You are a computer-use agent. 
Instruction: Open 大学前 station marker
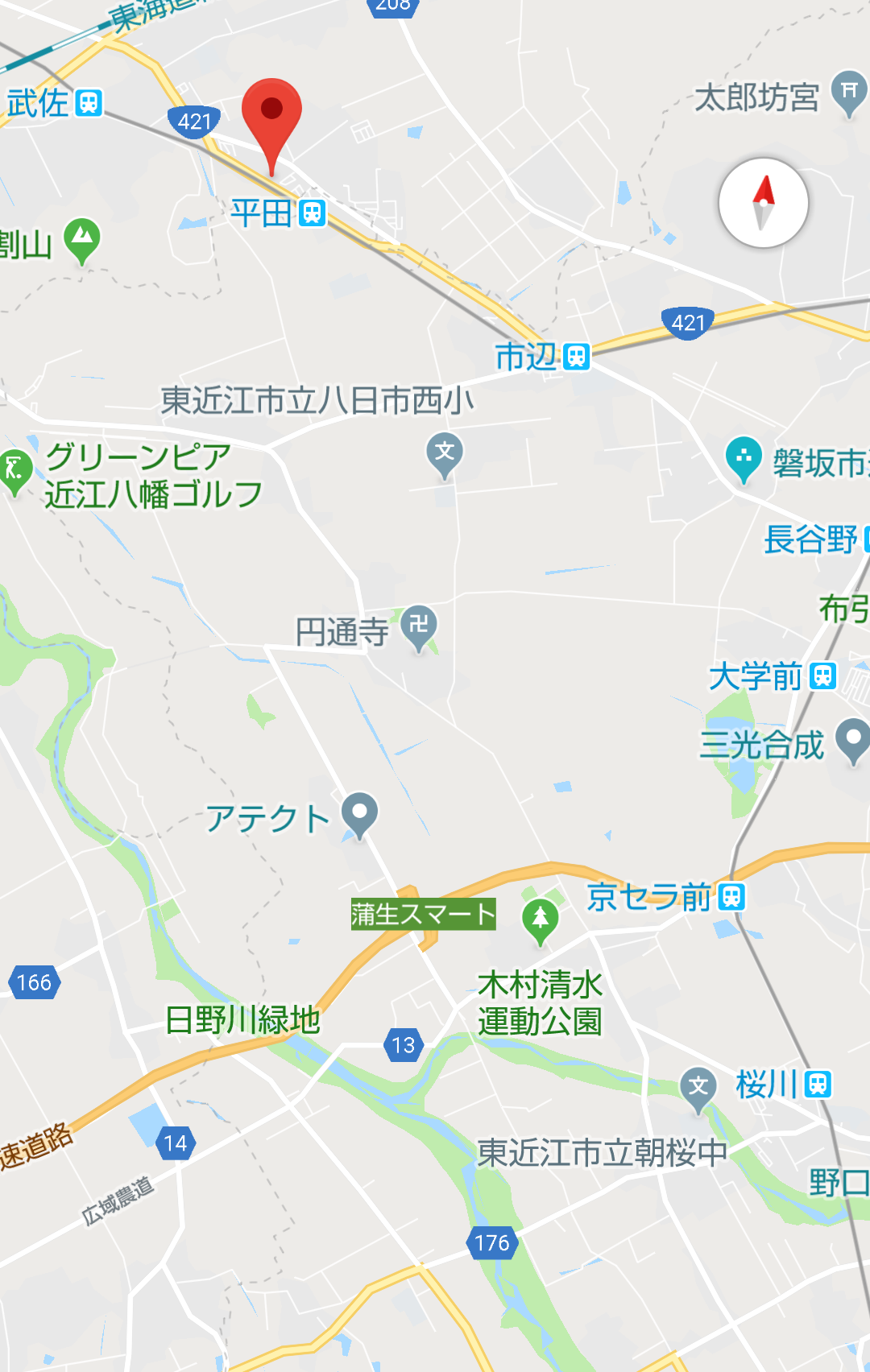pyautogui.click(x=822, y=676)
